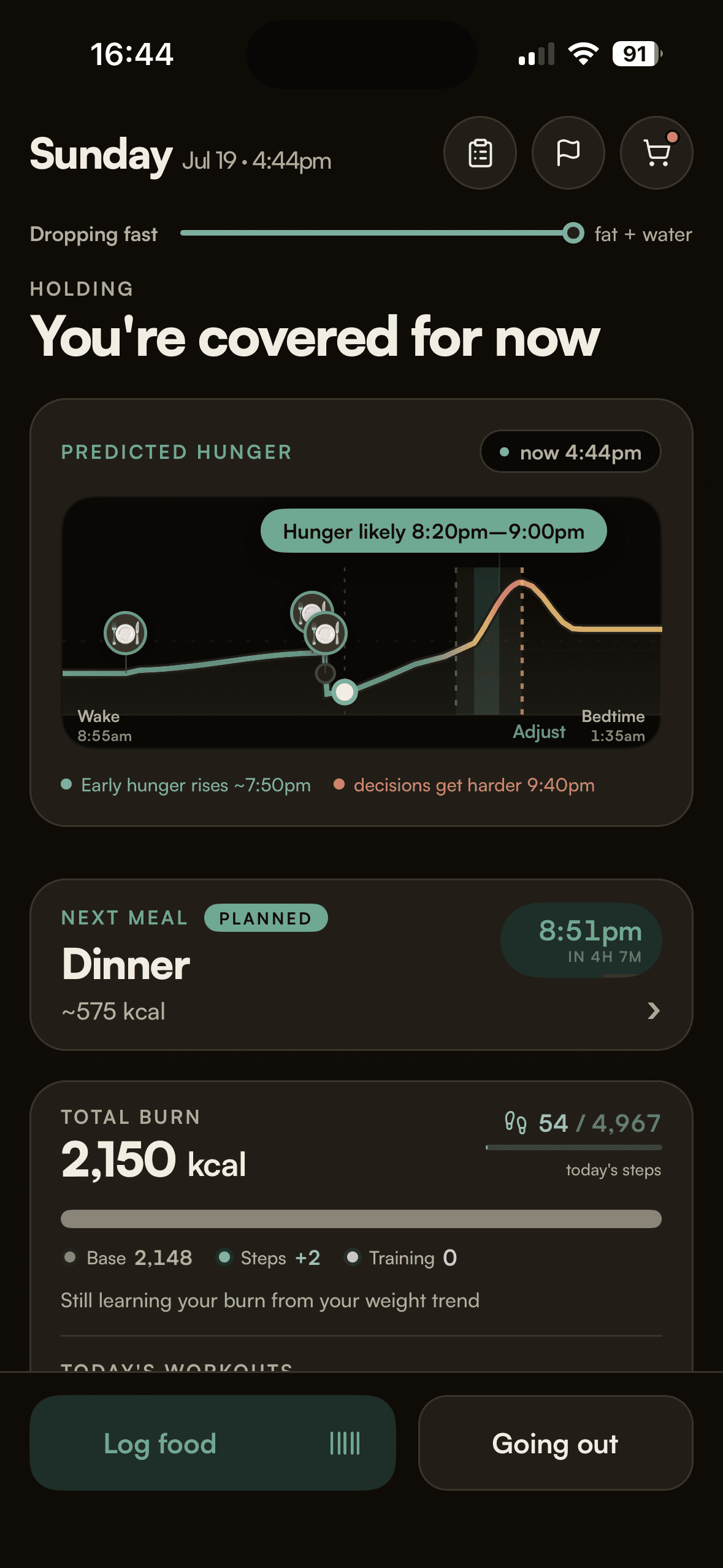Tap the Going out button
Viewport: 723px width, 1568px height.
click(x=556, y=1443)
